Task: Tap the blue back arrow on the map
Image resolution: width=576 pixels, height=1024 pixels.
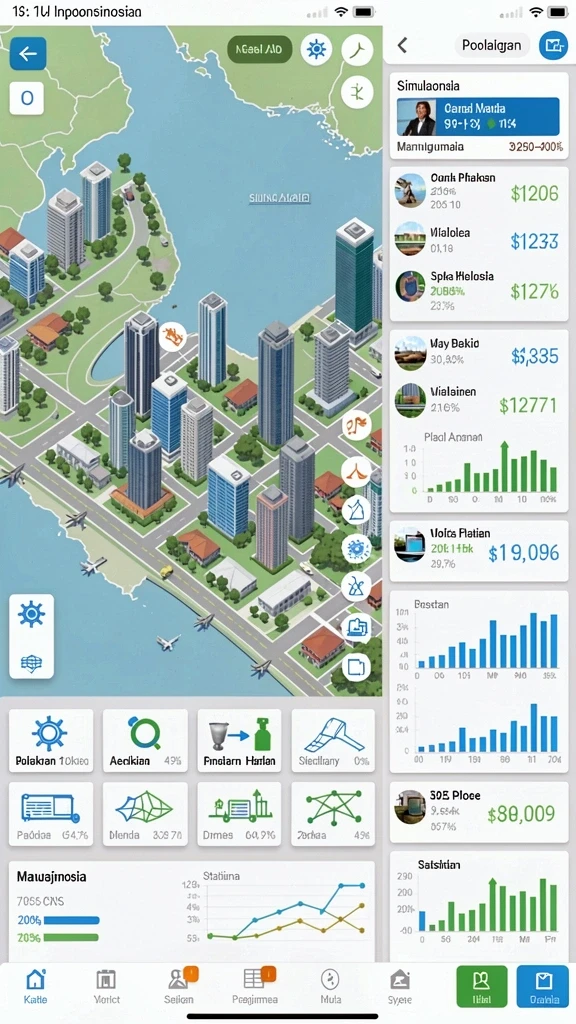Action: [28, 54]
